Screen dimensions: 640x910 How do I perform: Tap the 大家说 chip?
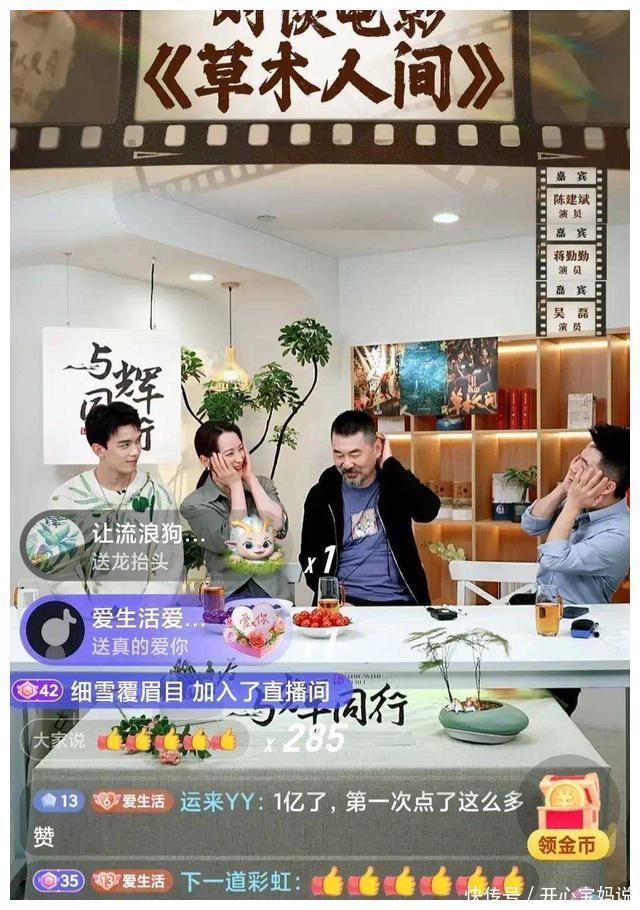[57, 741]
